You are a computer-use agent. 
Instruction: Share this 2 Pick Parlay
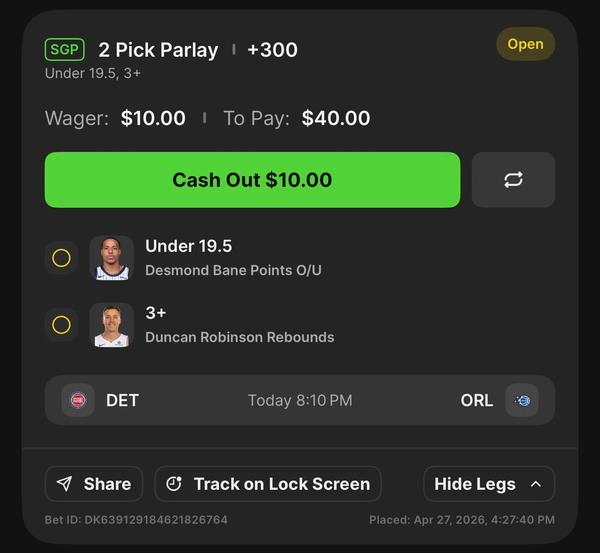94,484
